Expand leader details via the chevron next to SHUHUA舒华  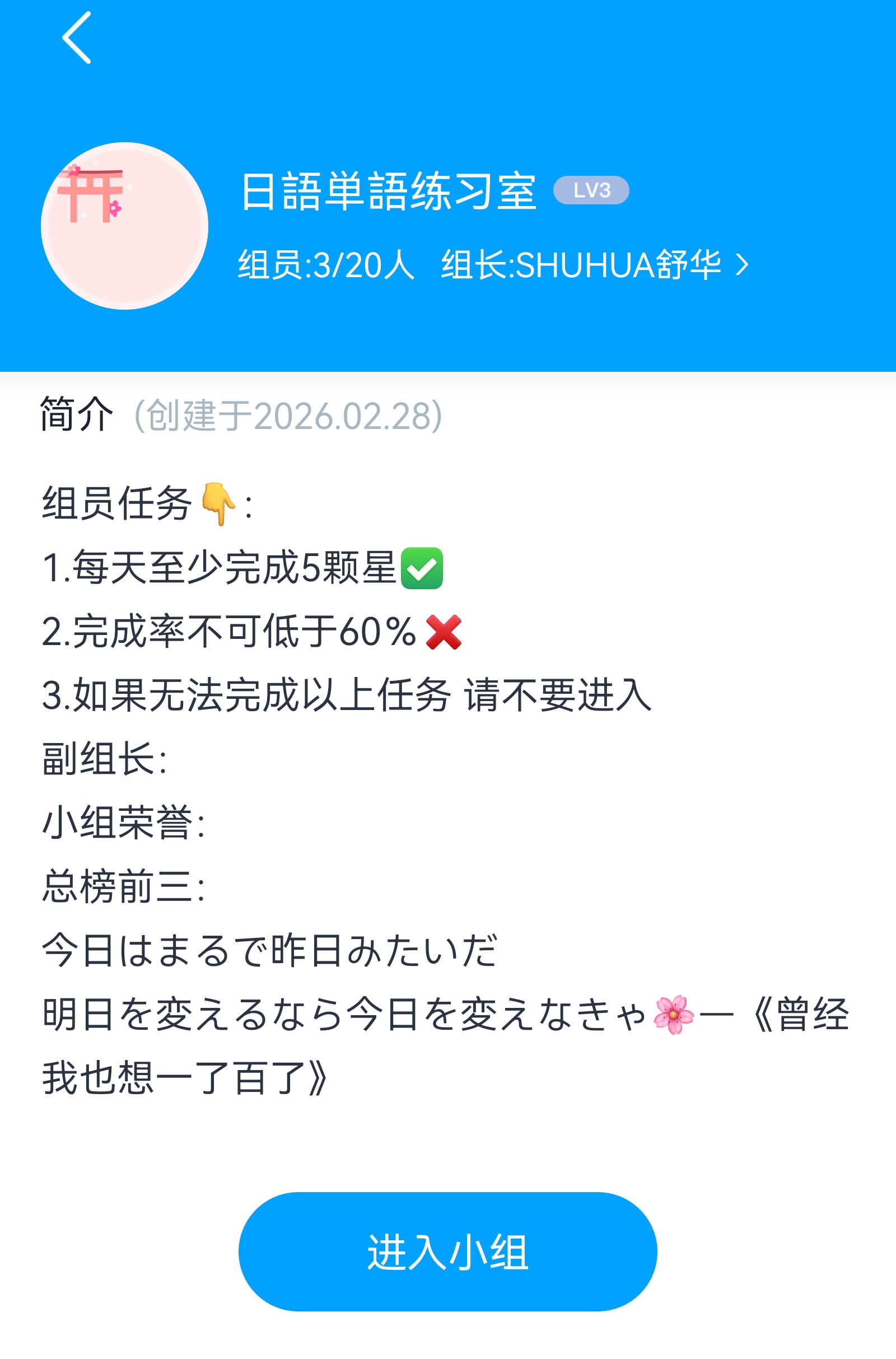click(743, 265)
